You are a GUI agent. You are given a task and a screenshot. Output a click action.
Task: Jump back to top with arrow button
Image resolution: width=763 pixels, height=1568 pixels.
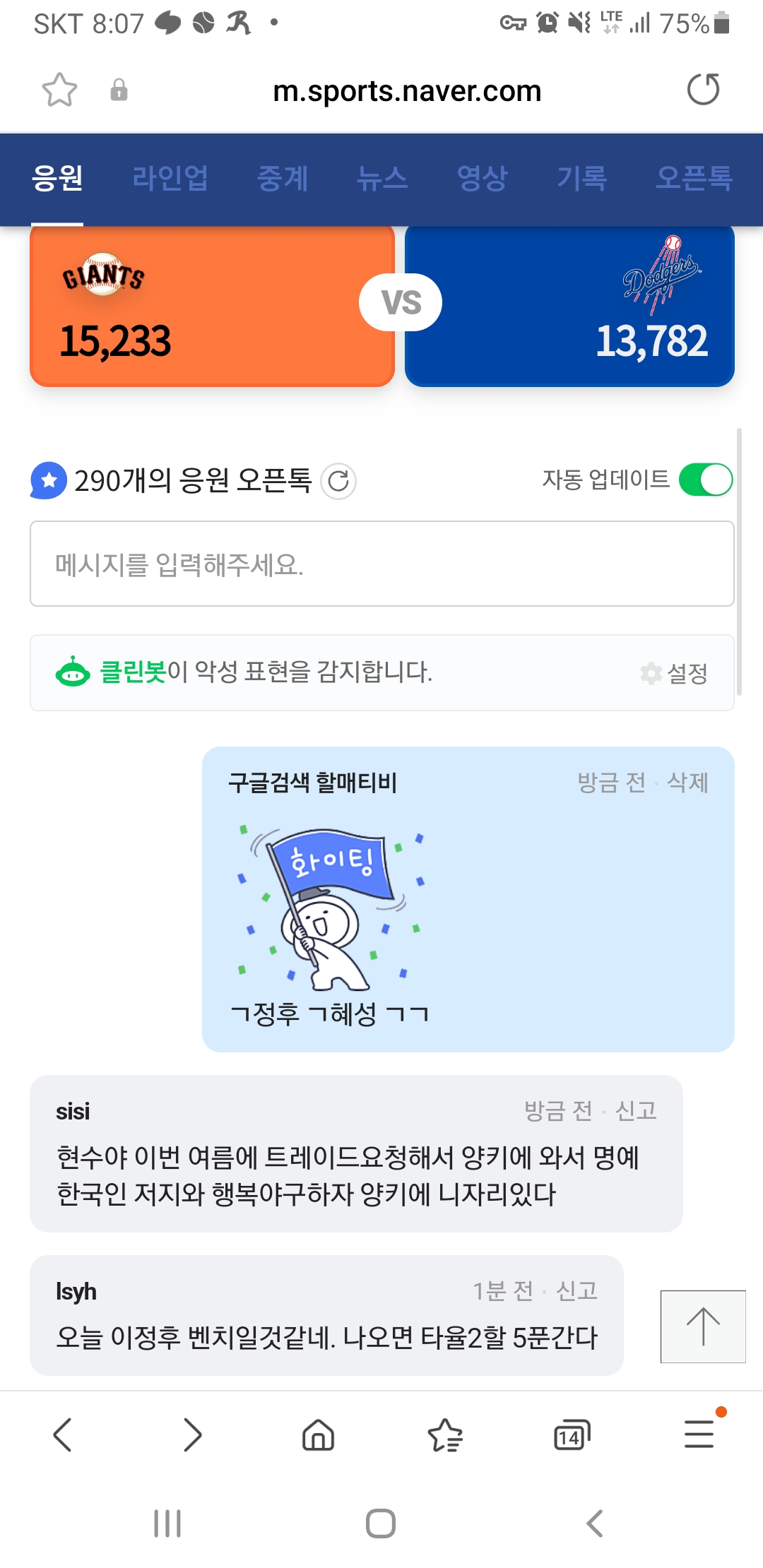coord(703,1326)
